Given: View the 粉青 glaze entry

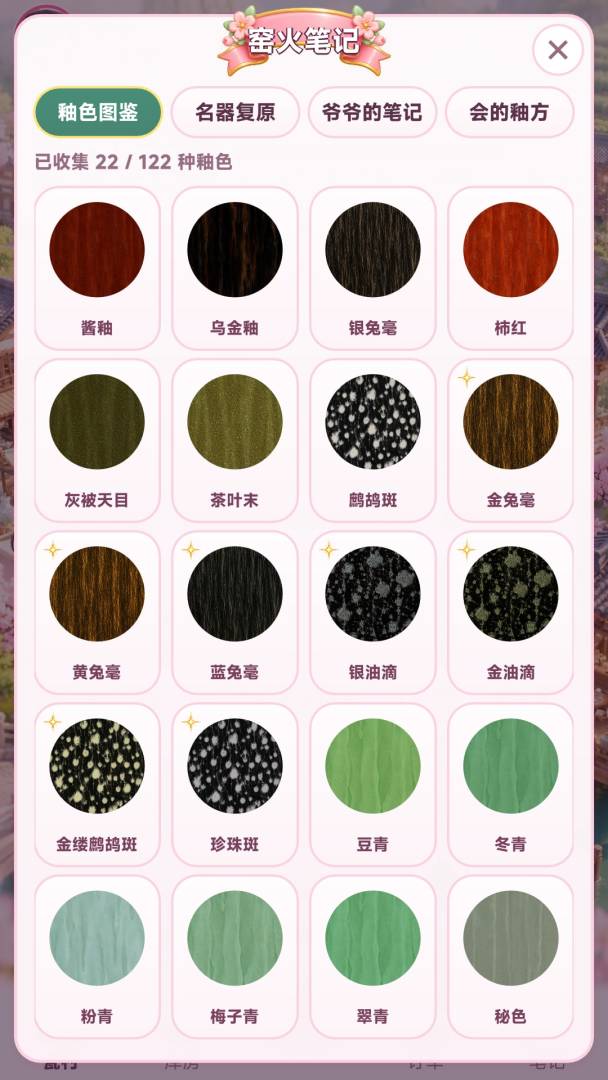Looking at the screenshot, I should 97,957.
